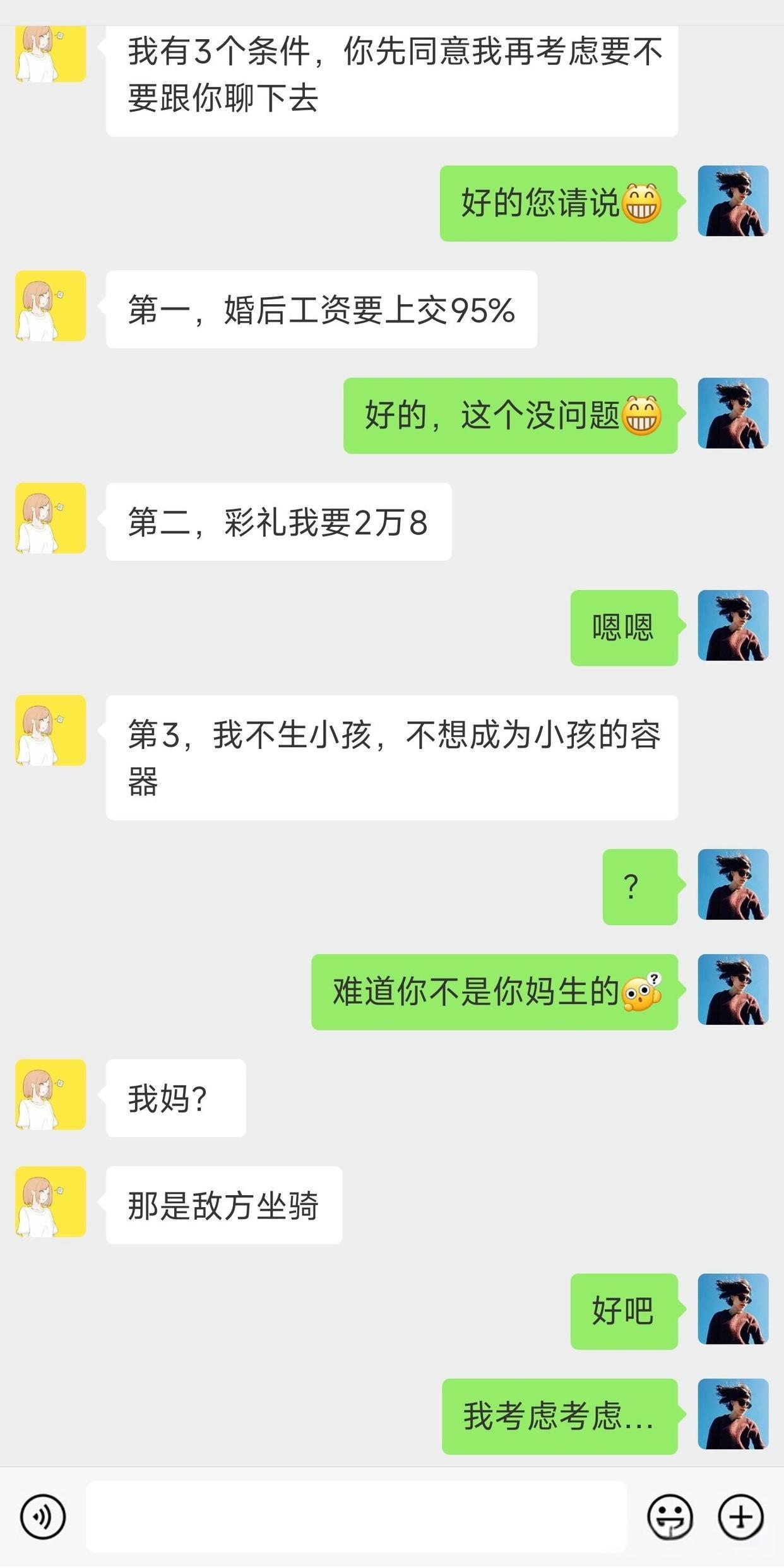
Task: Select the '第一，婚后工资要上交95%' bubble
Action: tap(320, 309)
